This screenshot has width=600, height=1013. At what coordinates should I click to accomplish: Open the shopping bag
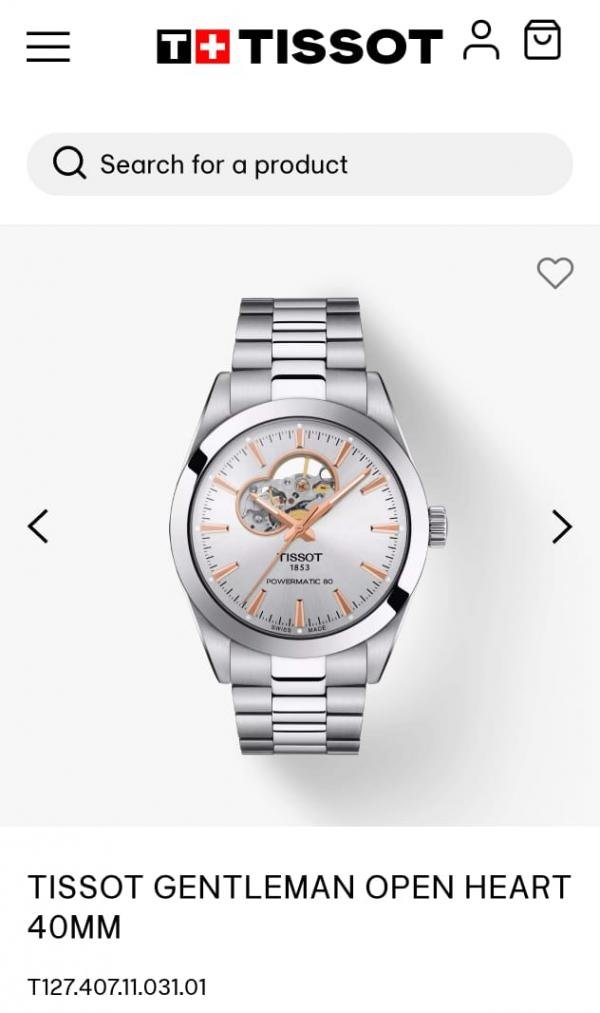pos(542,41)
